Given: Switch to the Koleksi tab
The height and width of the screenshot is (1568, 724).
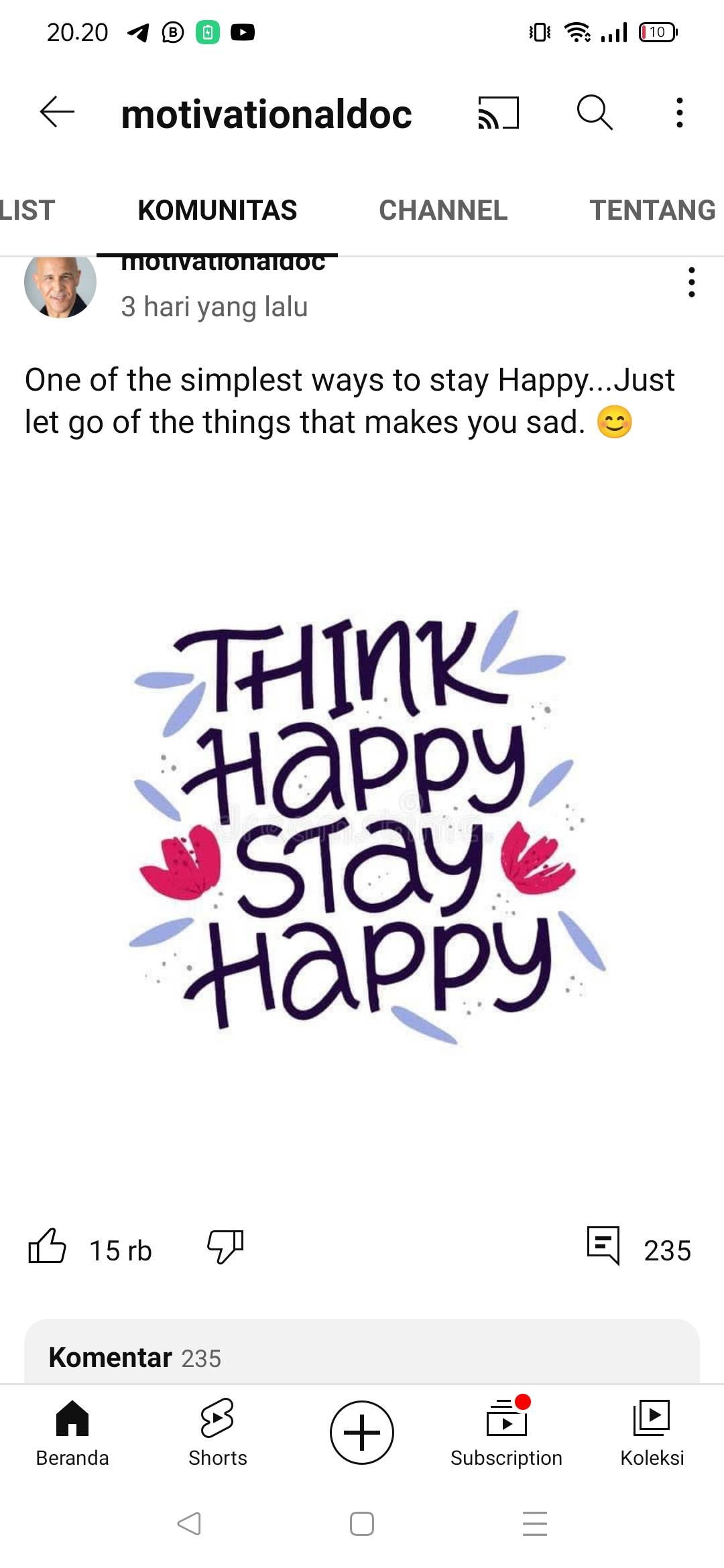Looking at the screenshot, I should coord(652,1433).
